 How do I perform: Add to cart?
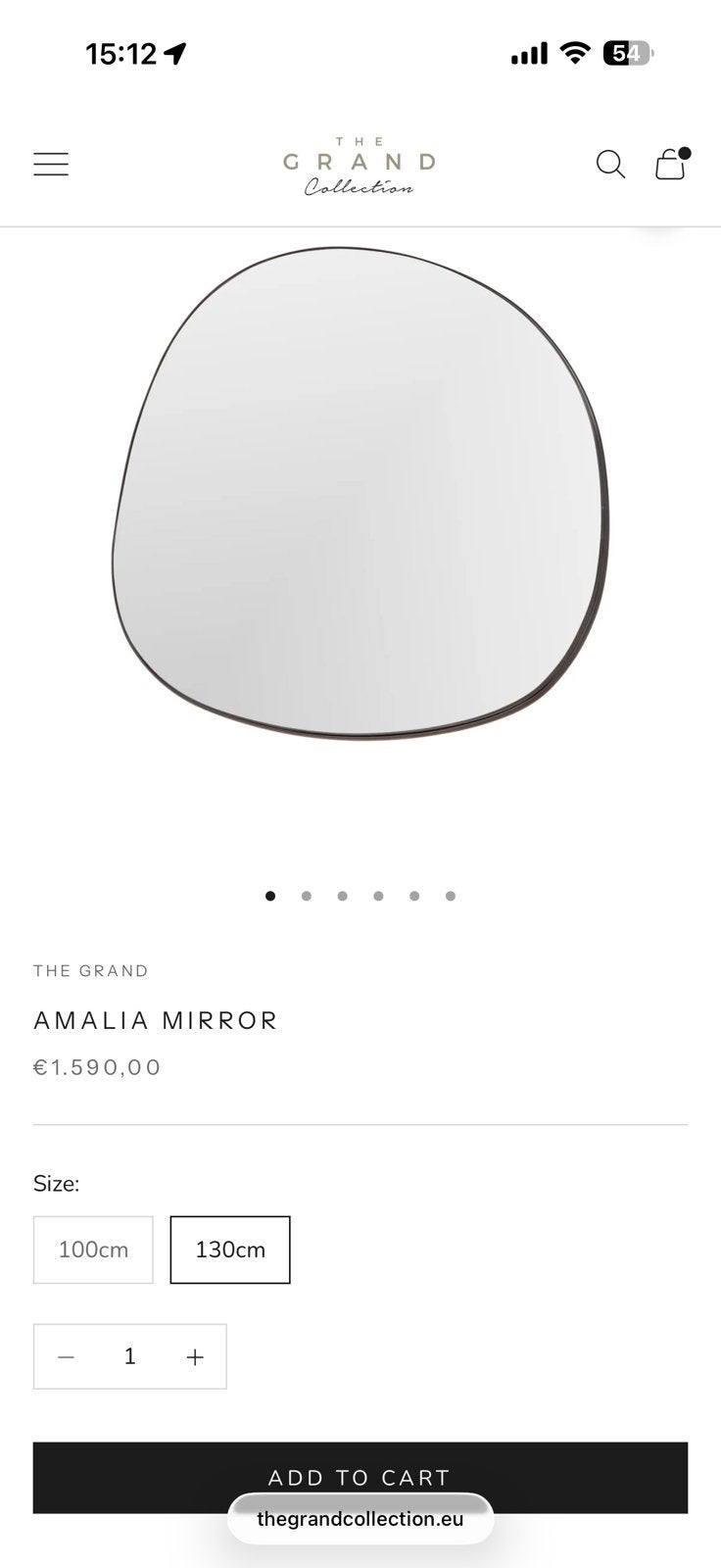point(360,1478)
